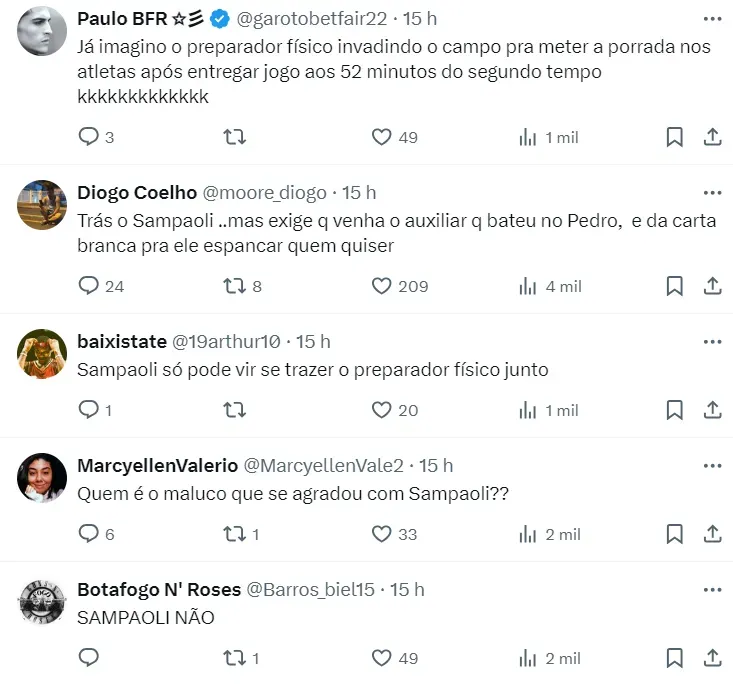Retweet Botafogo N' Roses' tweet
This screenshot has height=684, width=733.
click(234, 658)
